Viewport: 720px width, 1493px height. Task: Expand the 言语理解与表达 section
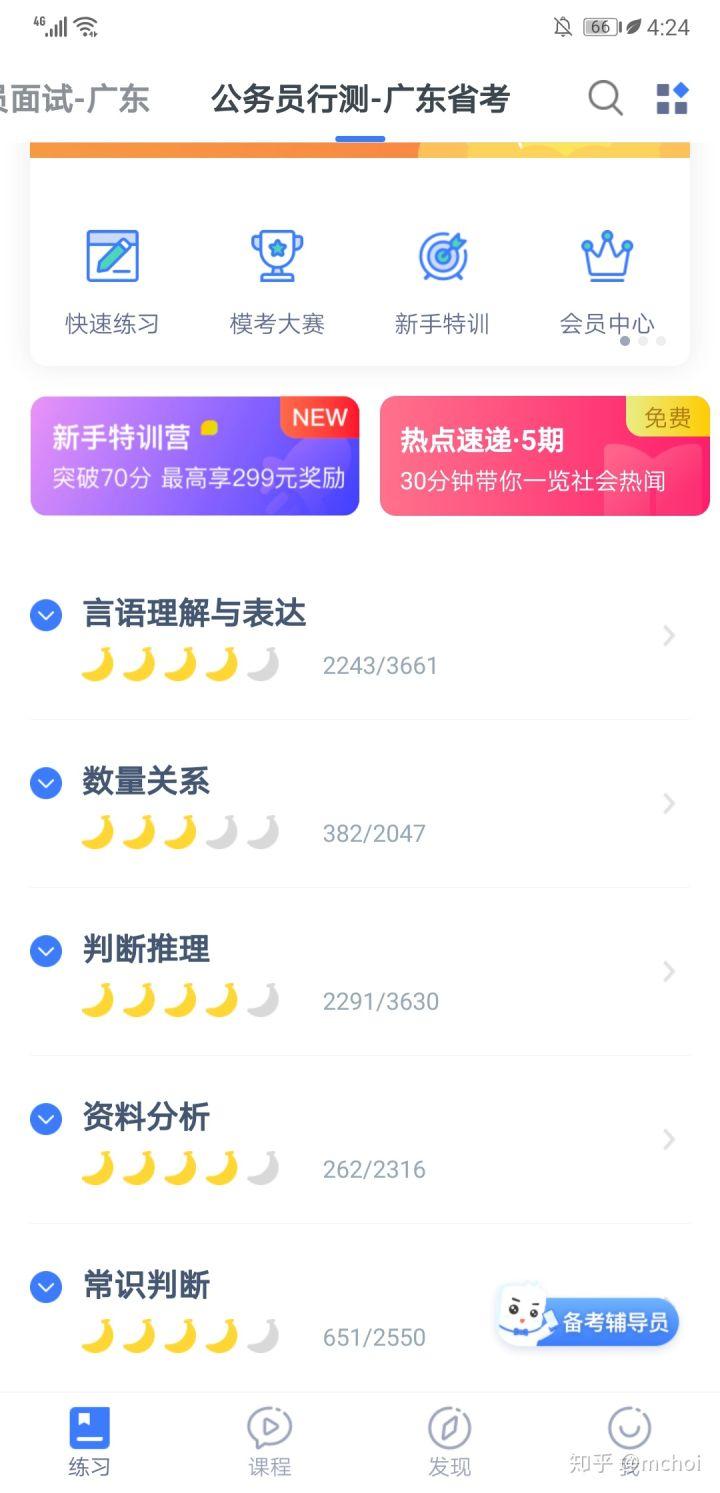[46, 615]
